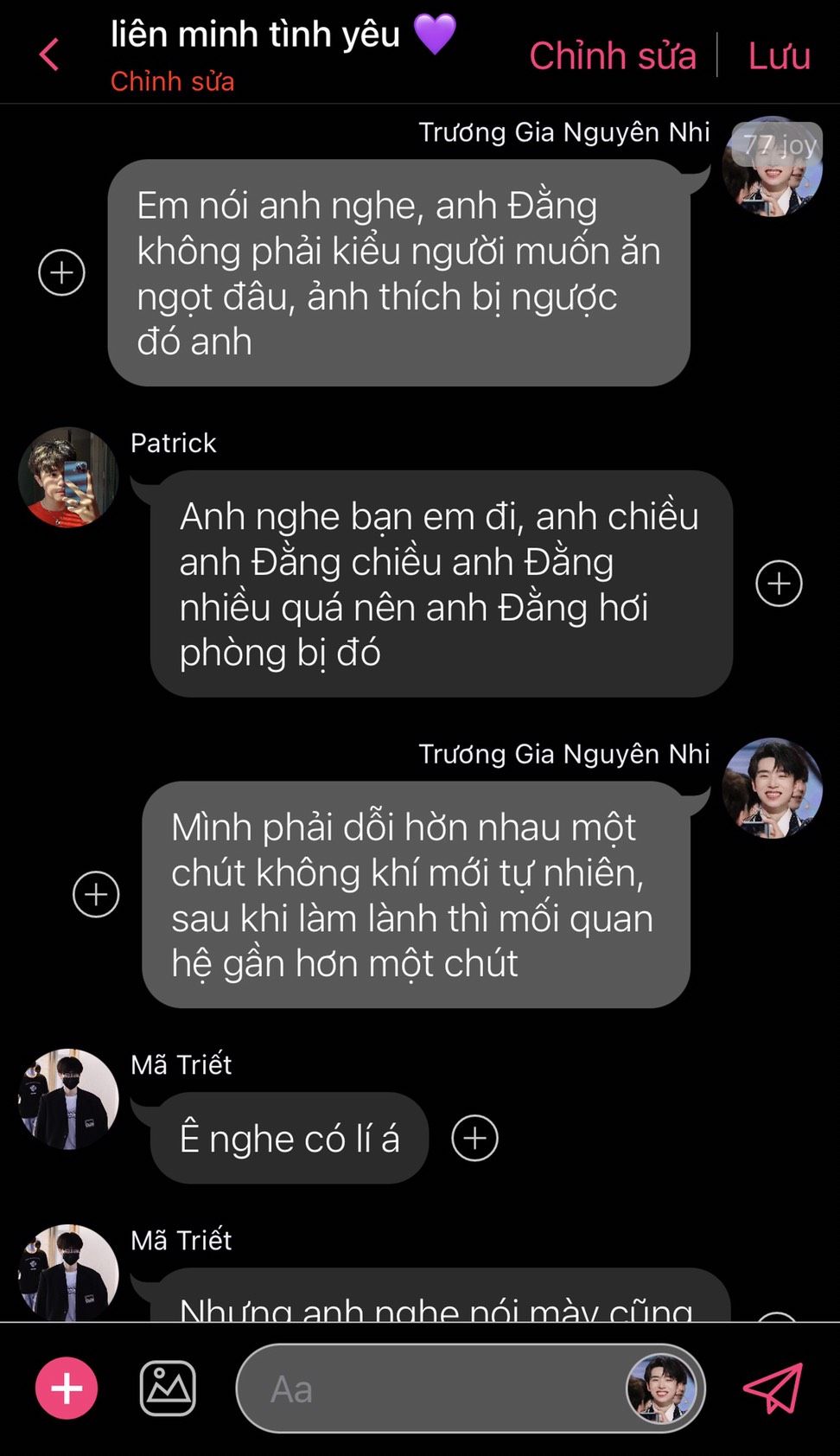Tap "Chỉnh sửa" in the top bar
This screenshot has height=1456, width=840.
612,56
